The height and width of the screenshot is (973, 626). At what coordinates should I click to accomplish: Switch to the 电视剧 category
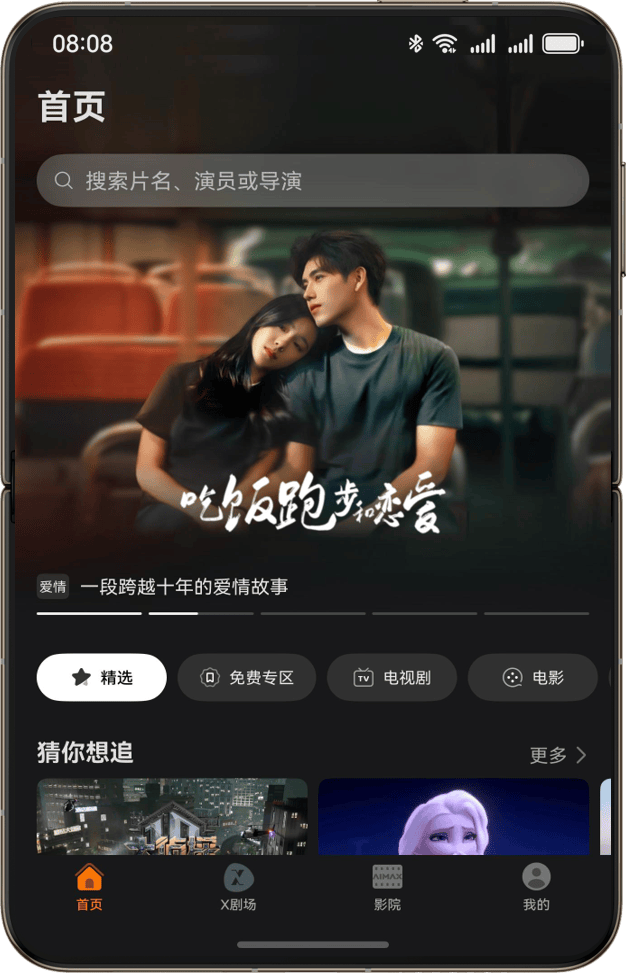[x=392, y=678]
